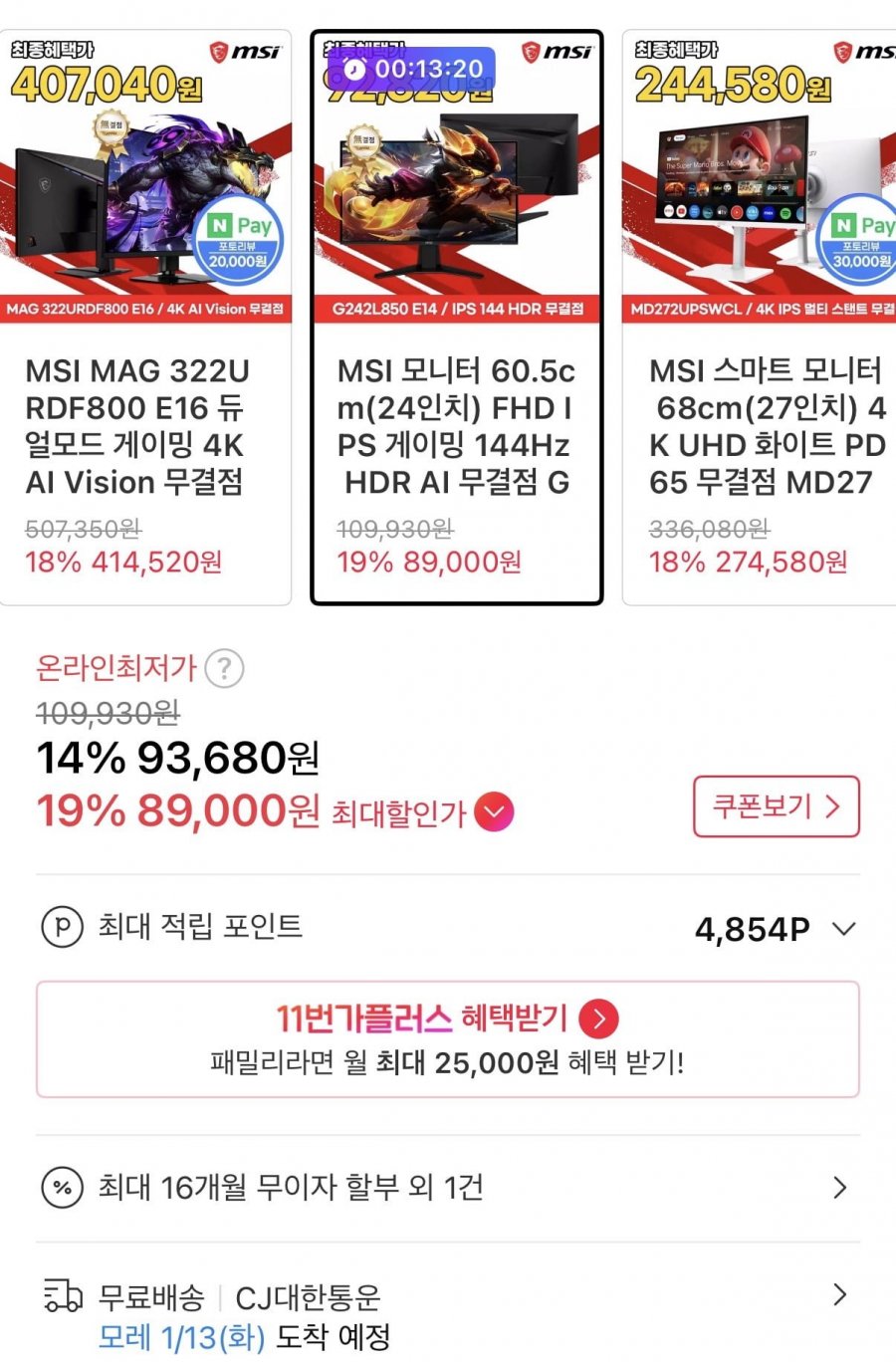The image size is (896, 1362).
Task: Expand the 최대할인가 price details arrow
Action: (x=495, y=812)
